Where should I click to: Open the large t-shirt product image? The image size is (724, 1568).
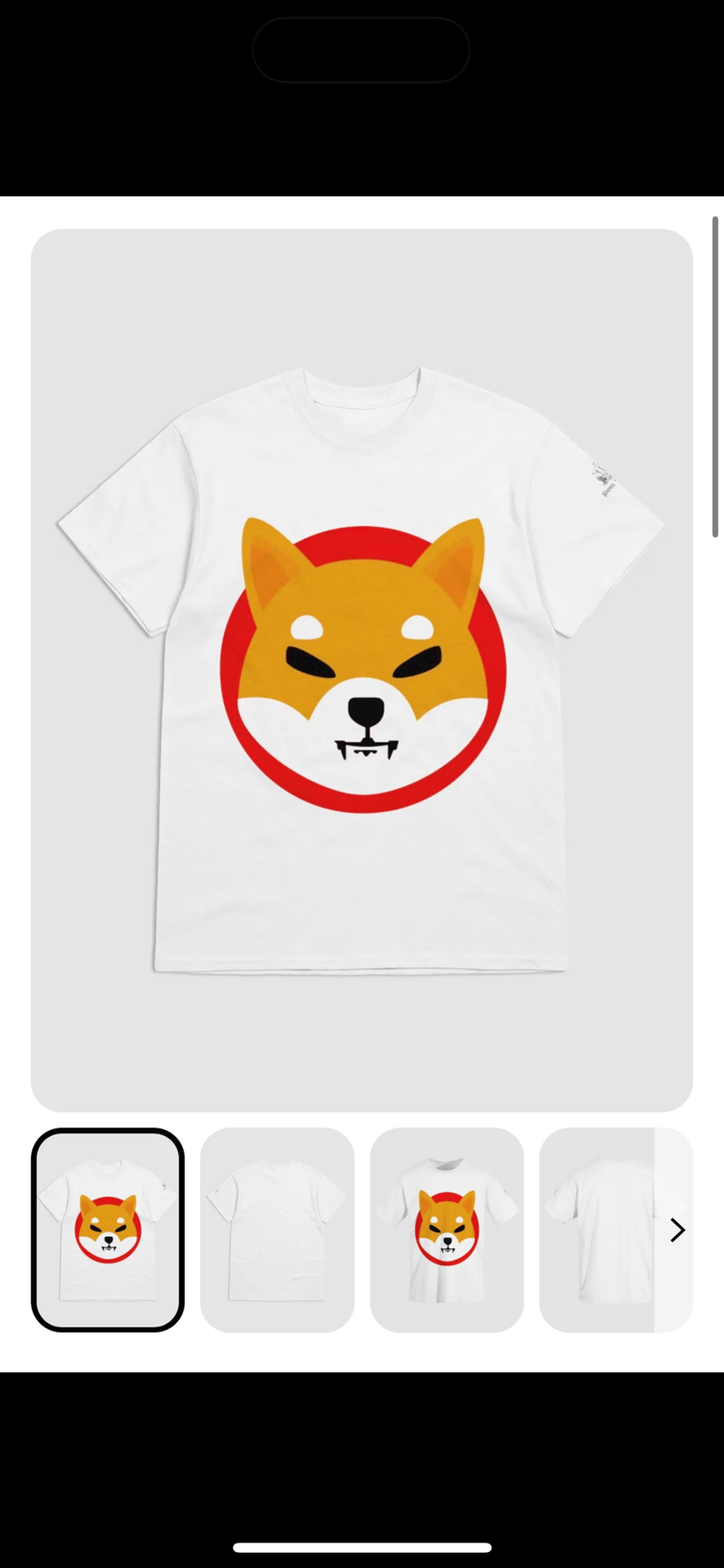click(x=362, y=669)
